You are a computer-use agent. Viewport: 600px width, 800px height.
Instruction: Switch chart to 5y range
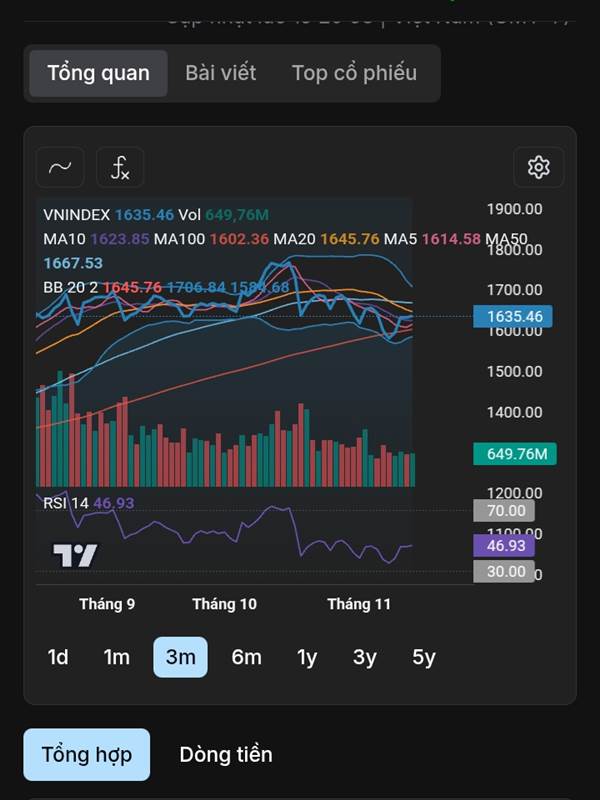(424, 657)
